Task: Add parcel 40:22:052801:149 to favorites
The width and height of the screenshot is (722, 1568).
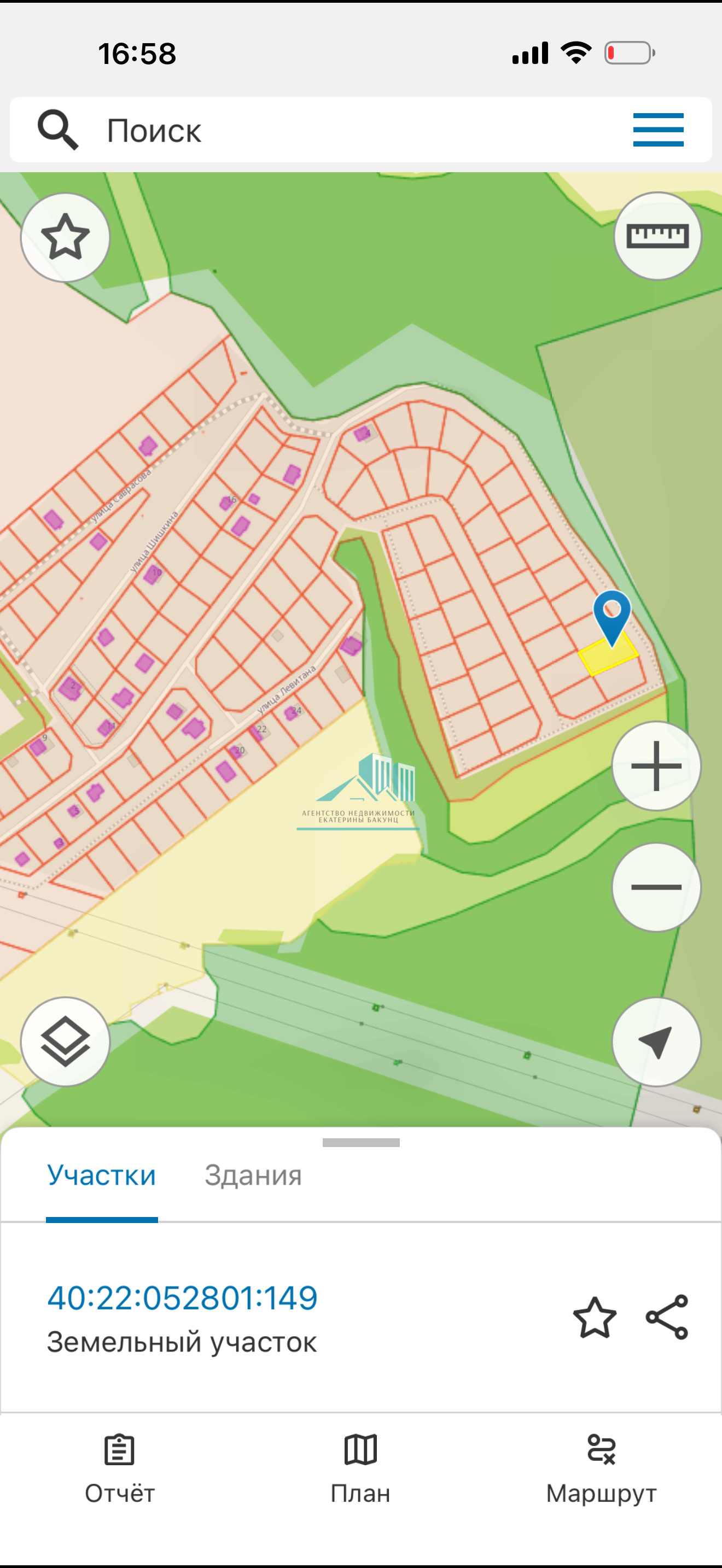Action: click(x=594, y=1317)
